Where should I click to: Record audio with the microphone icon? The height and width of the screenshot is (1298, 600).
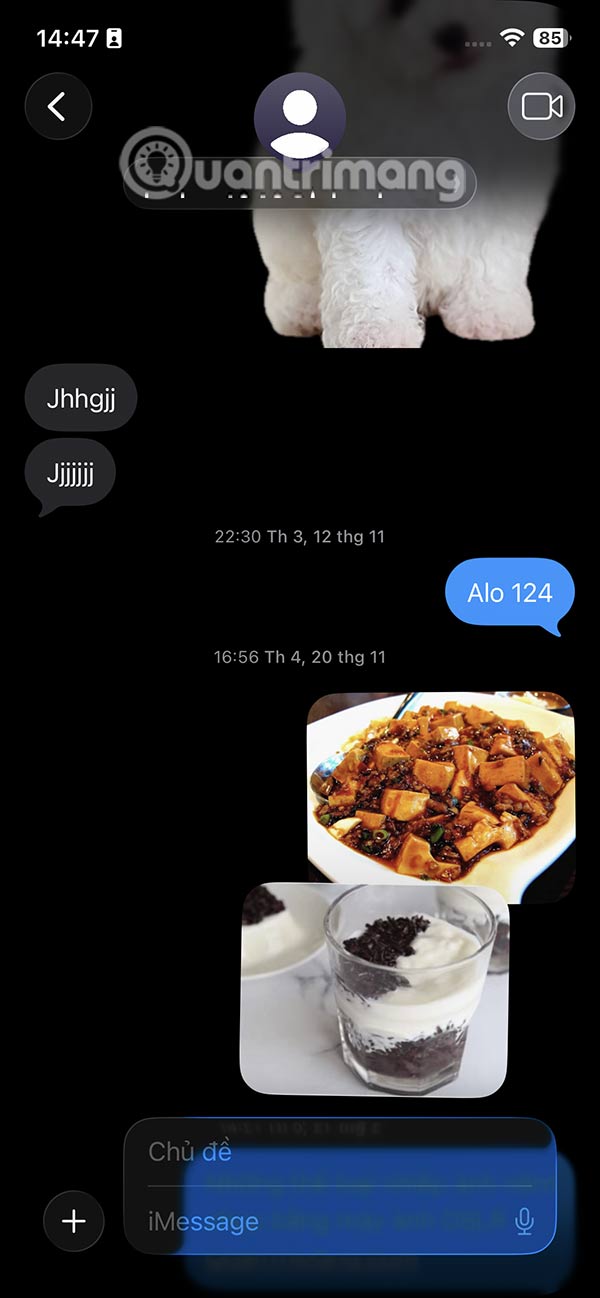pos(524,1221)
